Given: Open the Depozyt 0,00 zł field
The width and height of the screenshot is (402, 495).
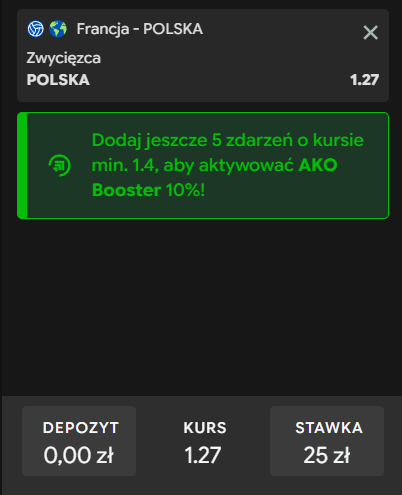Looking at the screenshot, I should (x=79, y=441).
